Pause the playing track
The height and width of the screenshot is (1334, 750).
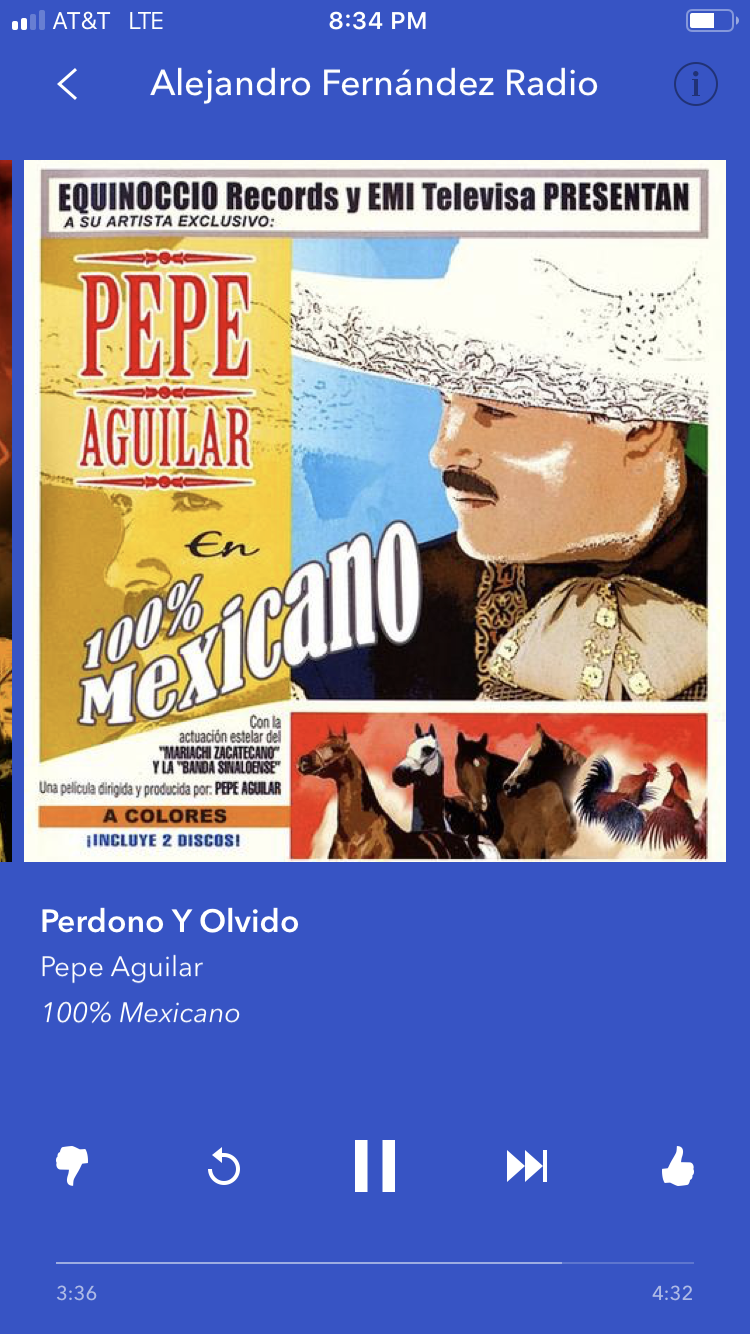point(375,1166)
